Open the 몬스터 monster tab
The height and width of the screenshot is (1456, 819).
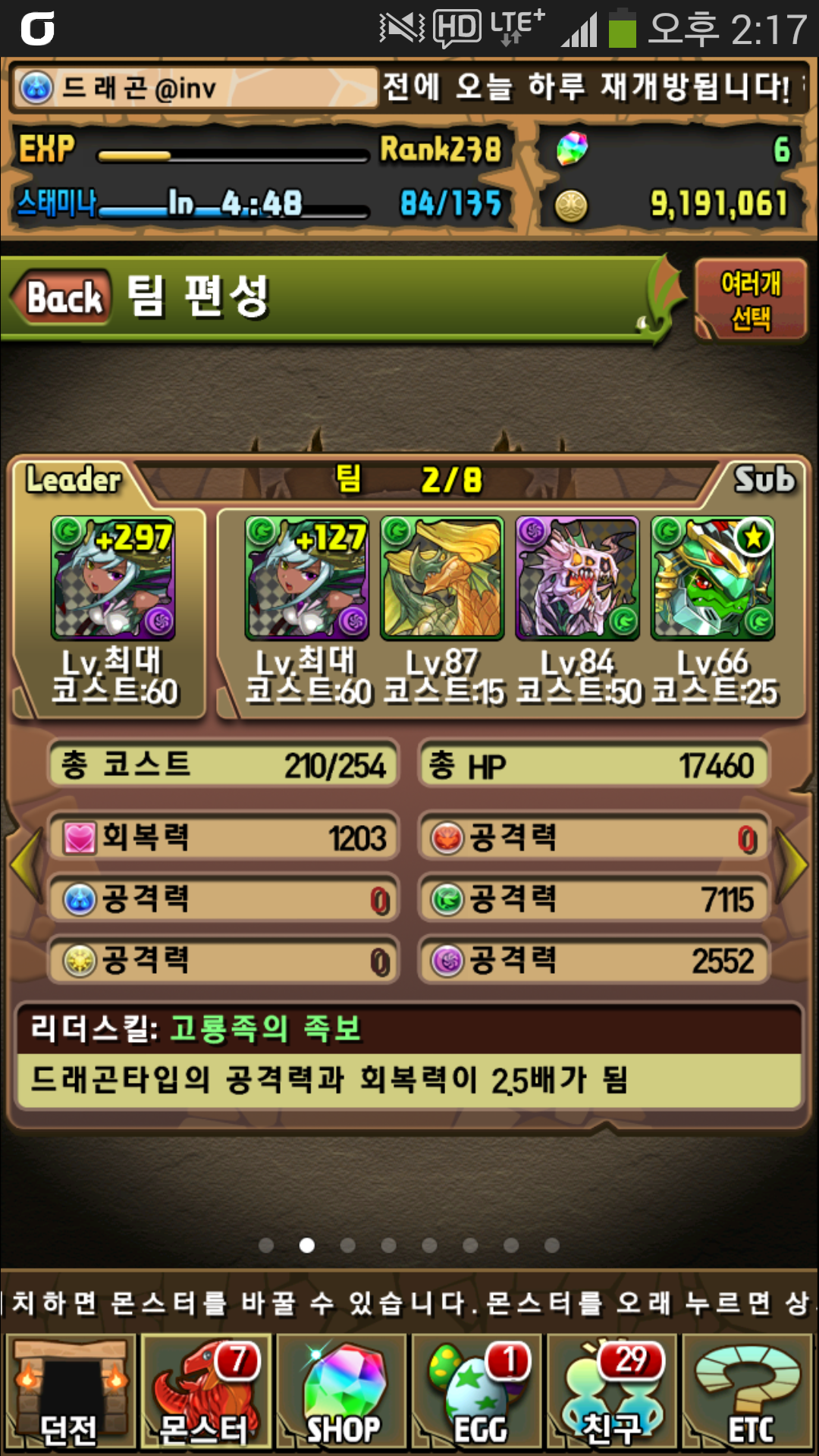click(x=206, y=1392)
